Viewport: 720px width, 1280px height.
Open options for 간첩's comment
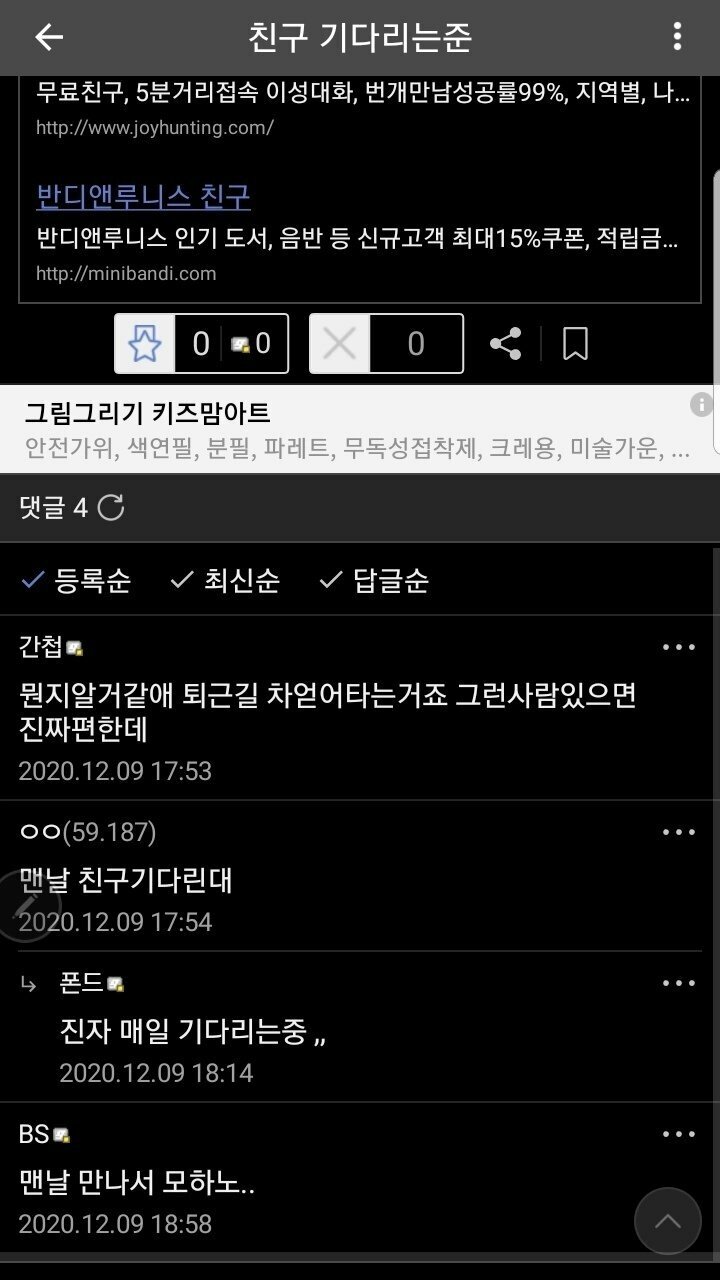(x=679, y=647)
